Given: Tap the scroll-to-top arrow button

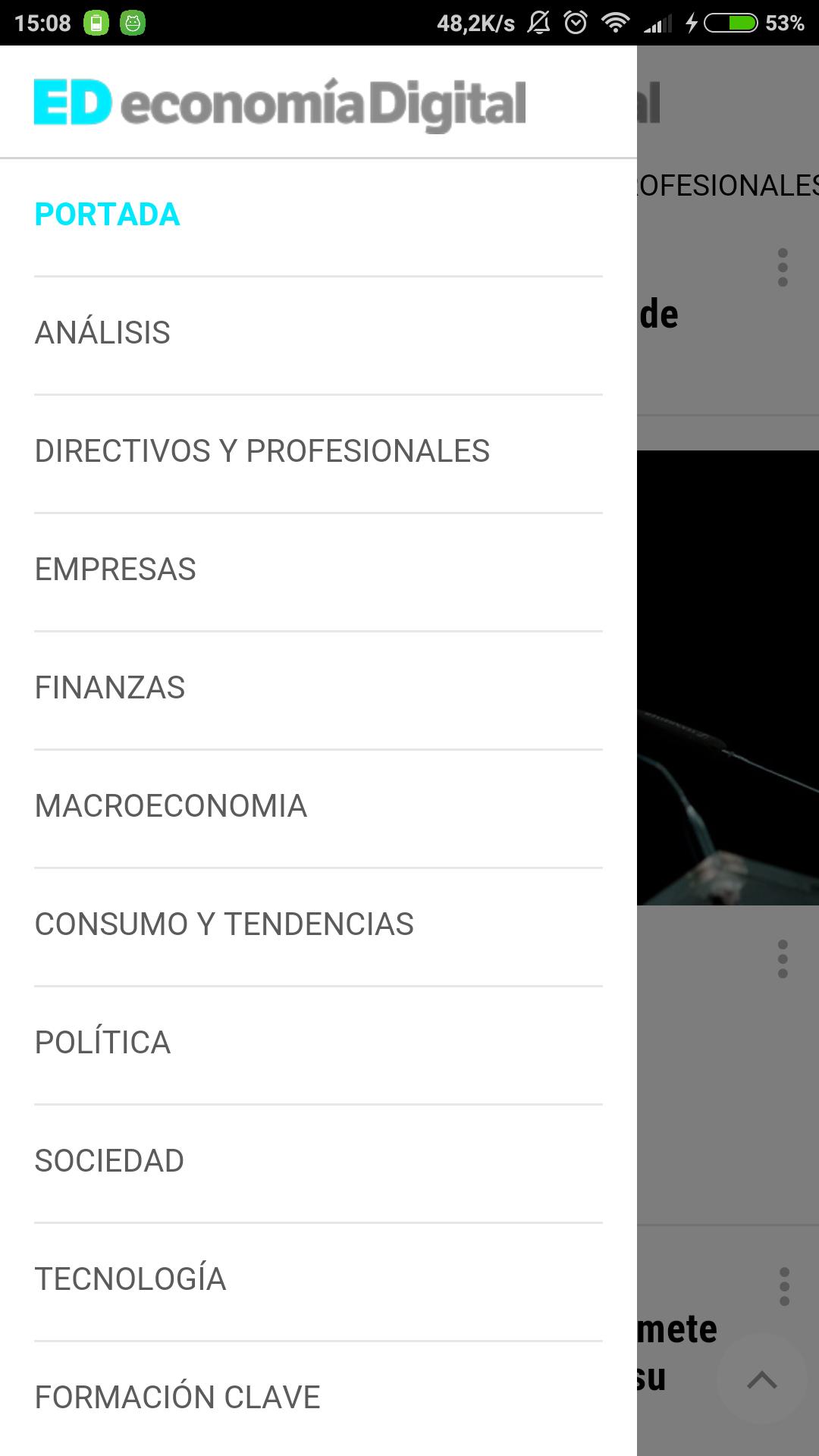Looking at the screenshot, I should pyautogui.click(x=761, y=1379).
